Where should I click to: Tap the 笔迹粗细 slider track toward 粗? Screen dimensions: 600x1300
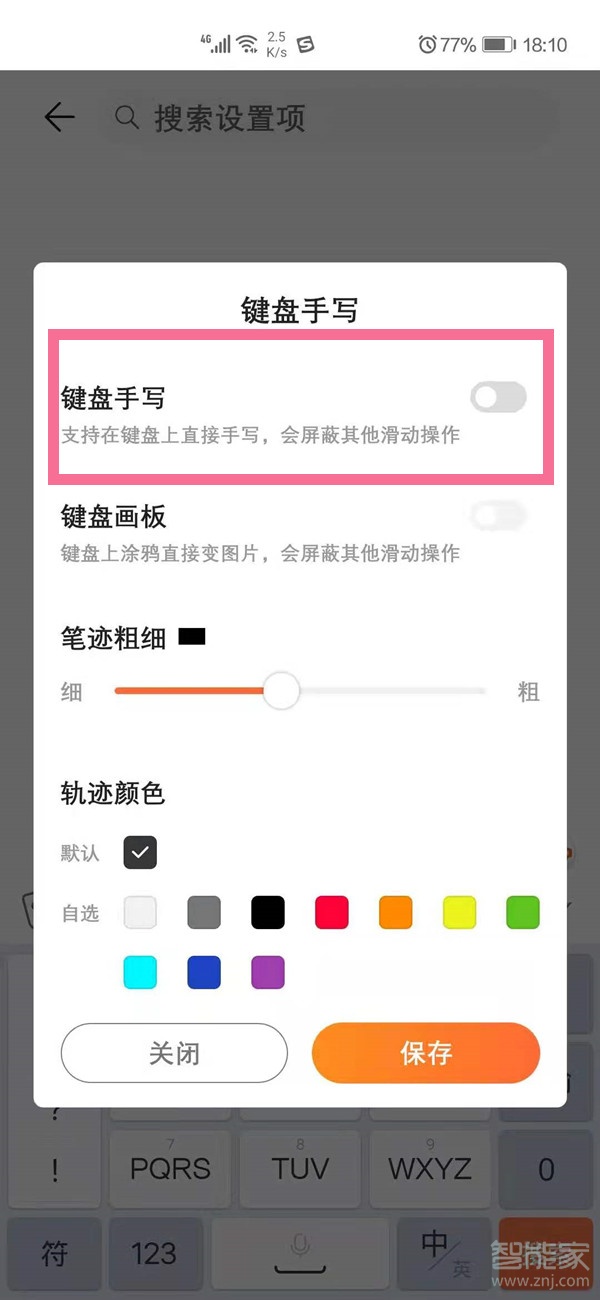420,691
